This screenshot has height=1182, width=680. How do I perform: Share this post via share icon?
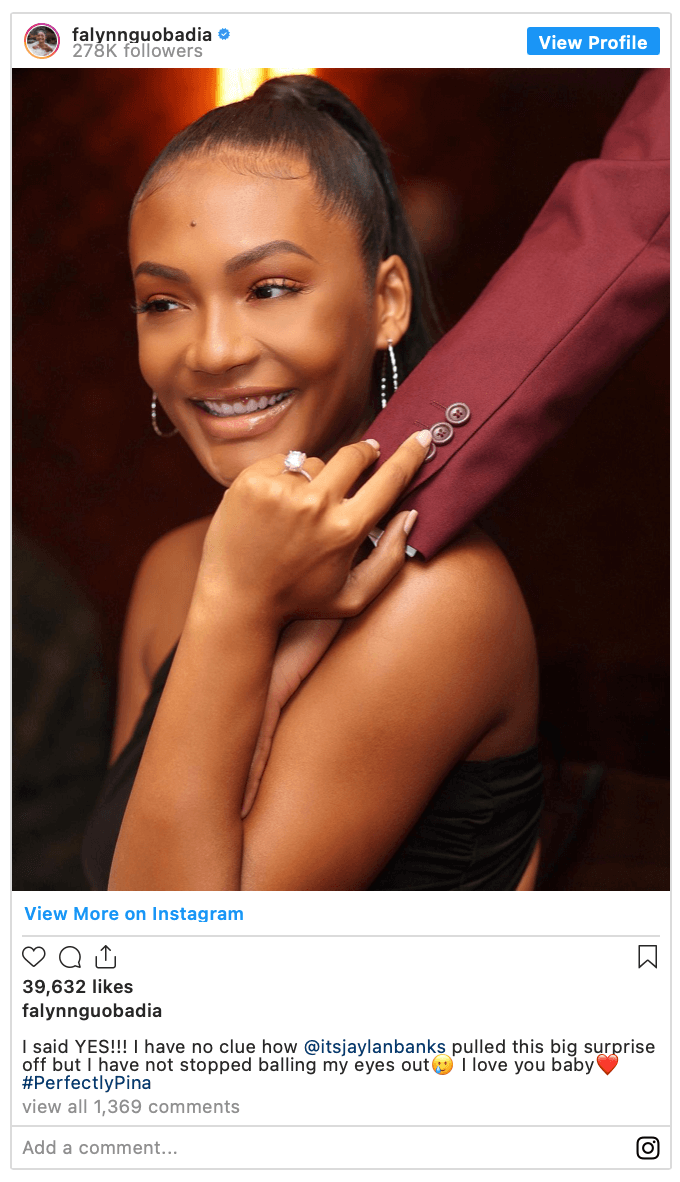(x=106, y=956)
